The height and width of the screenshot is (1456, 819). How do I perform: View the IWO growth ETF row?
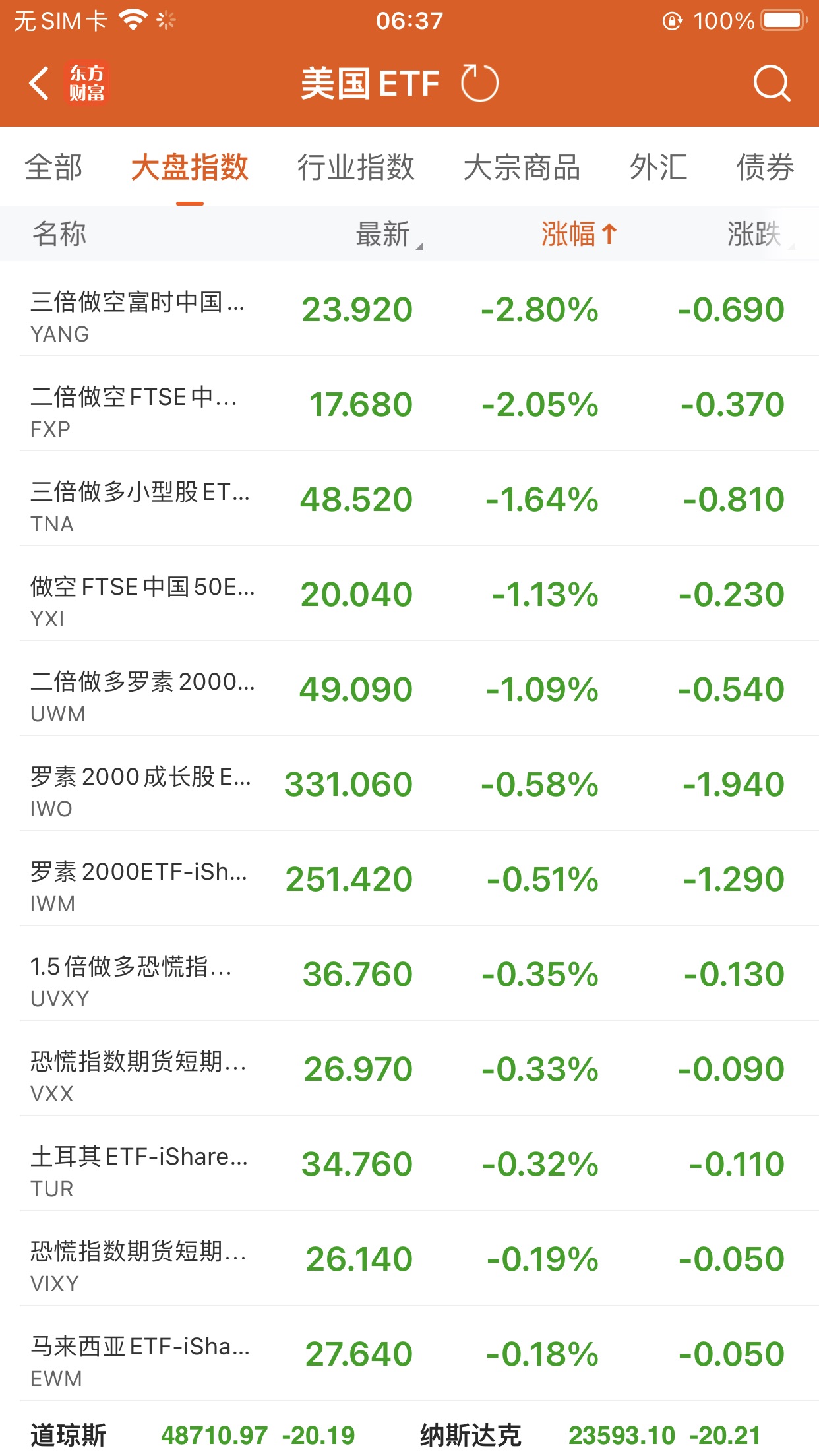pyautogui.click(x=409, y=785)
